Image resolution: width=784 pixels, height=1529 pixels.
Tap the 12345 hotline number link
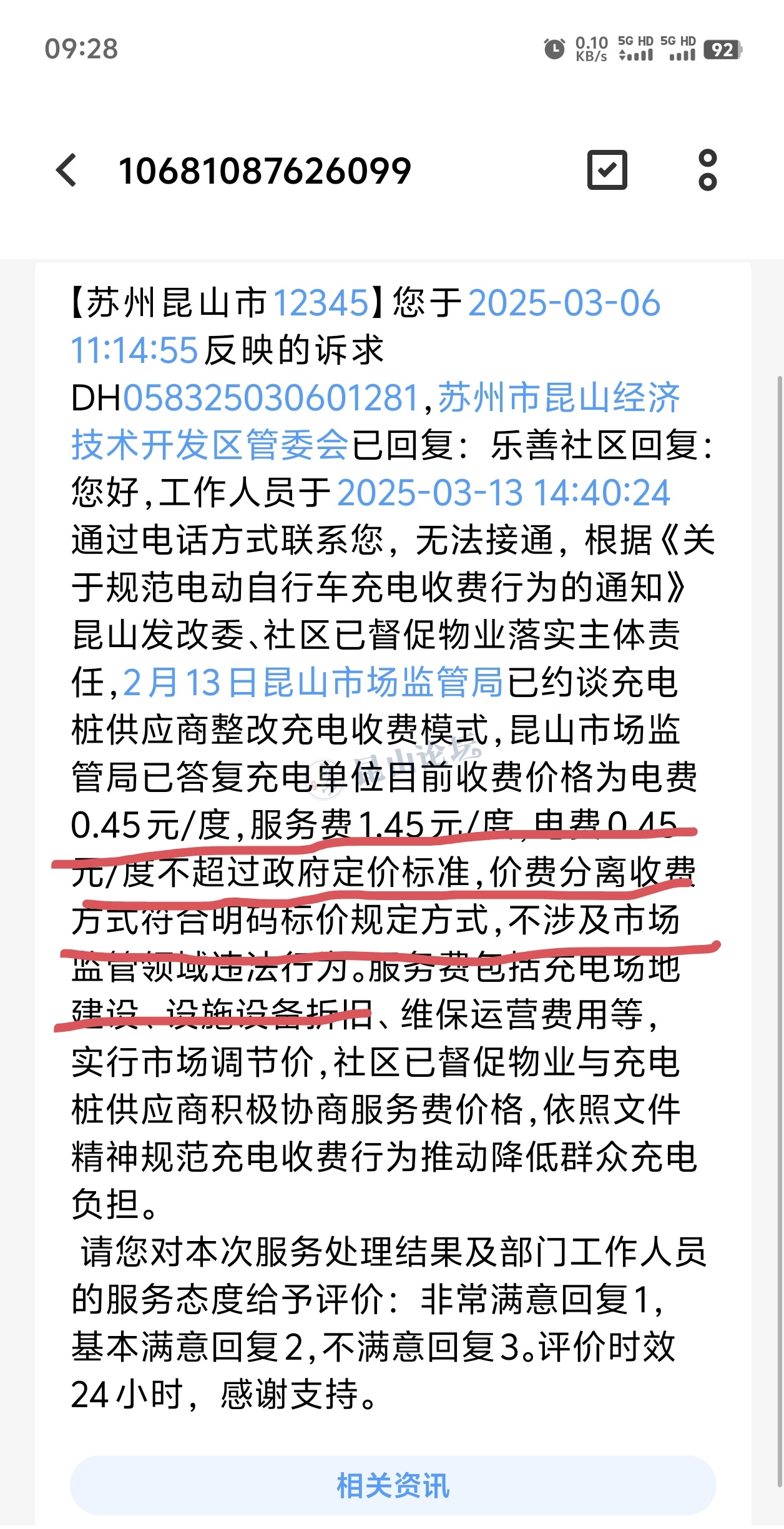(x=321, y=304)
